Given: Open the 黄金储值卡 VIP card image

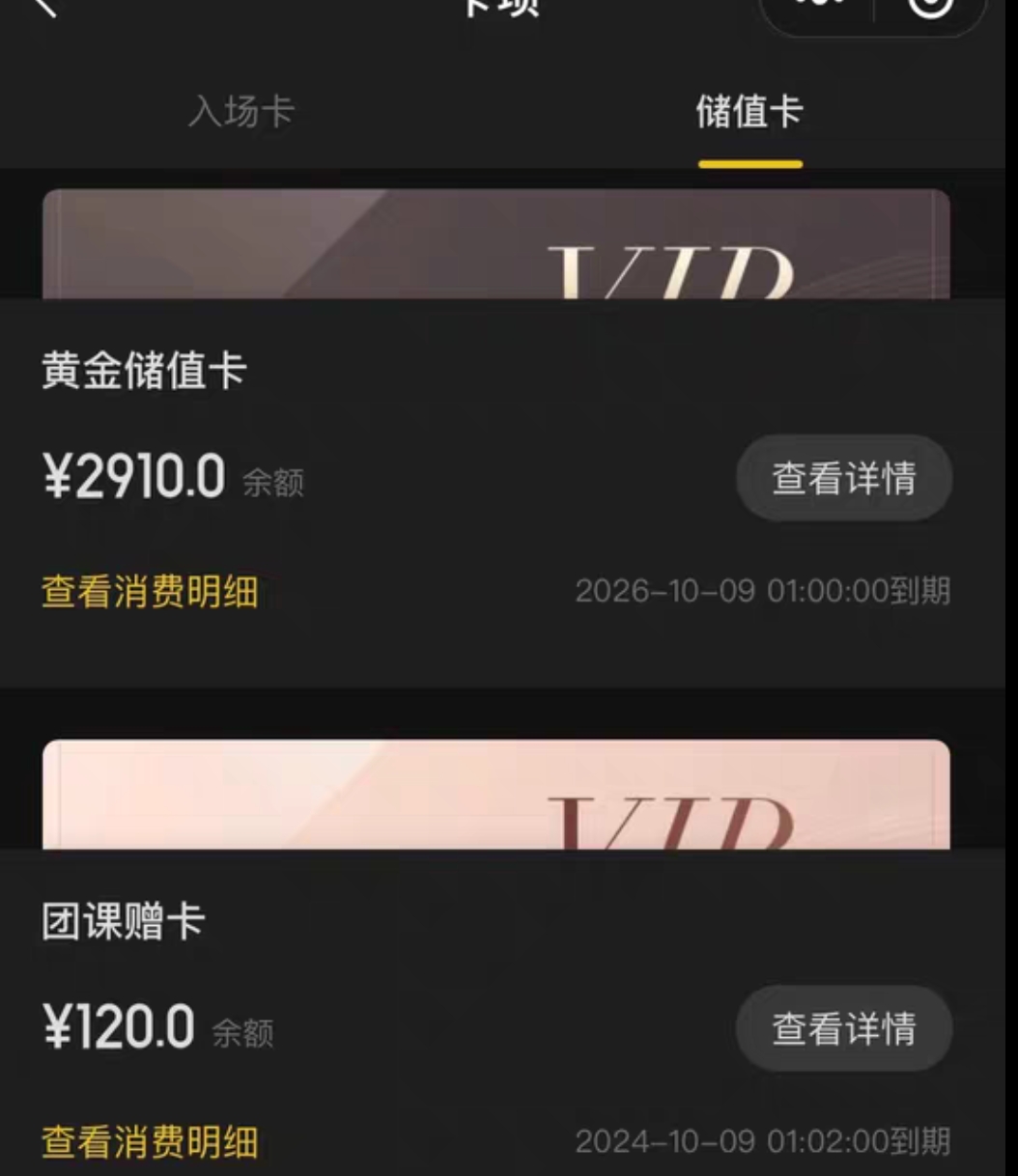Looking at the screenshot, I should pos(495,244).
